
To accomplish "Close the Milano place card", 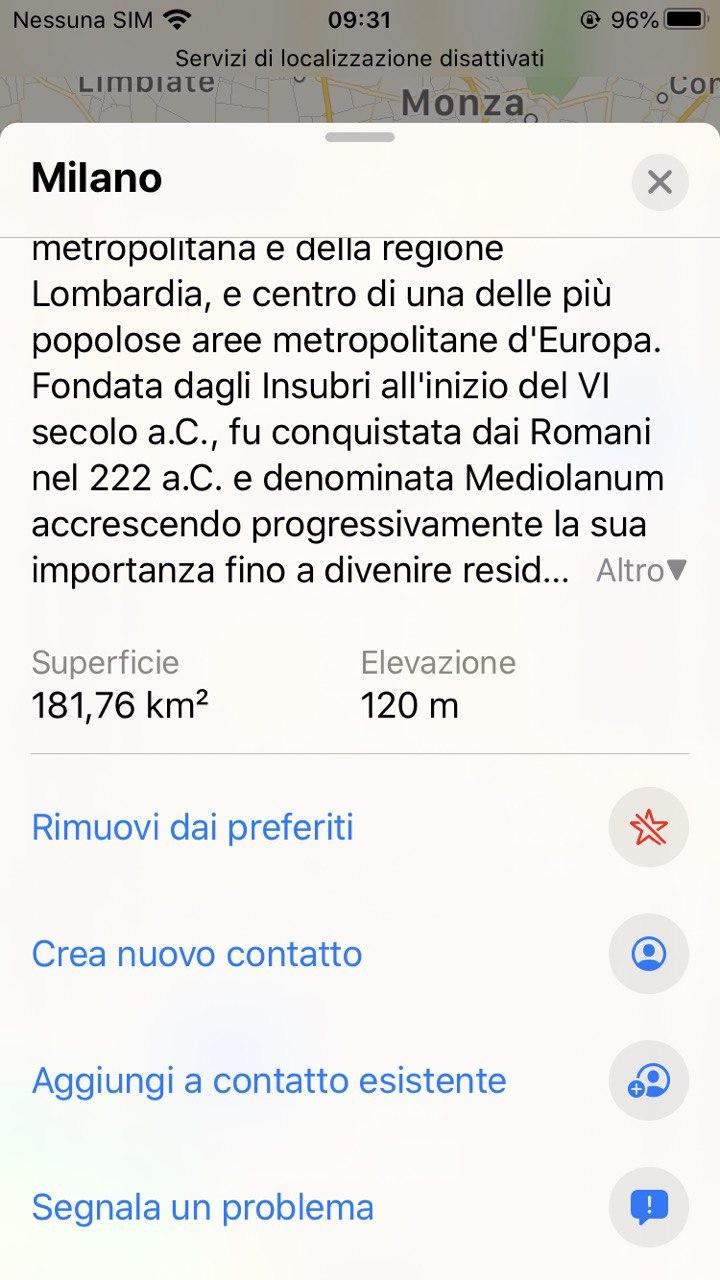I will click(x=660, y=182).
